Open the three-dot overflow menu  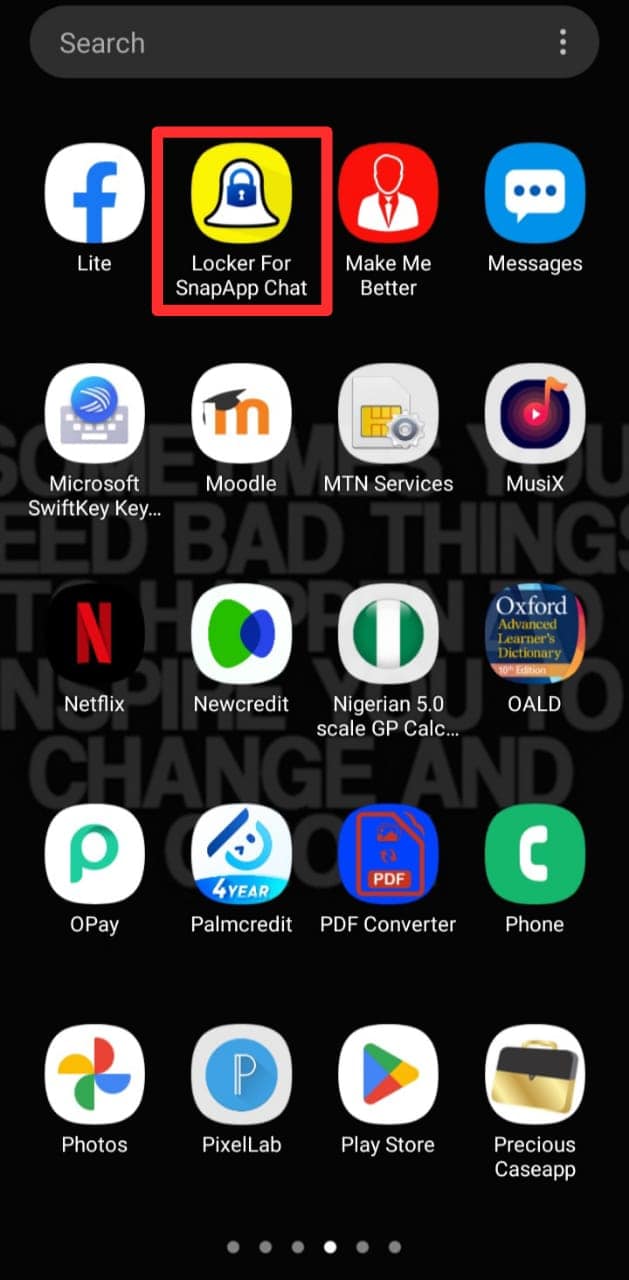[x=563, y=43]
